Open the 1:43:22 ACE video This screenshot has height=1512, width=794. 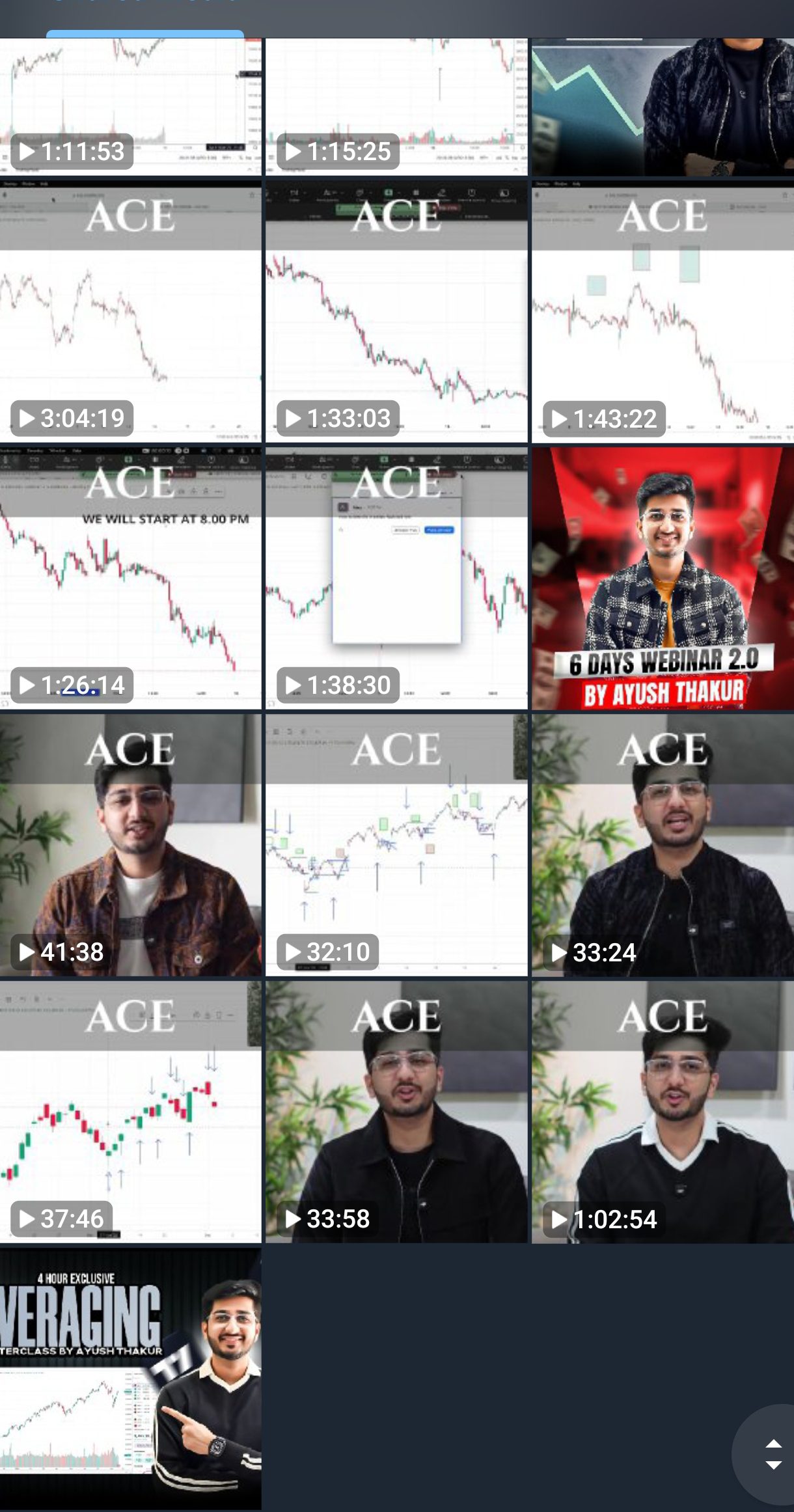(663, 312)
